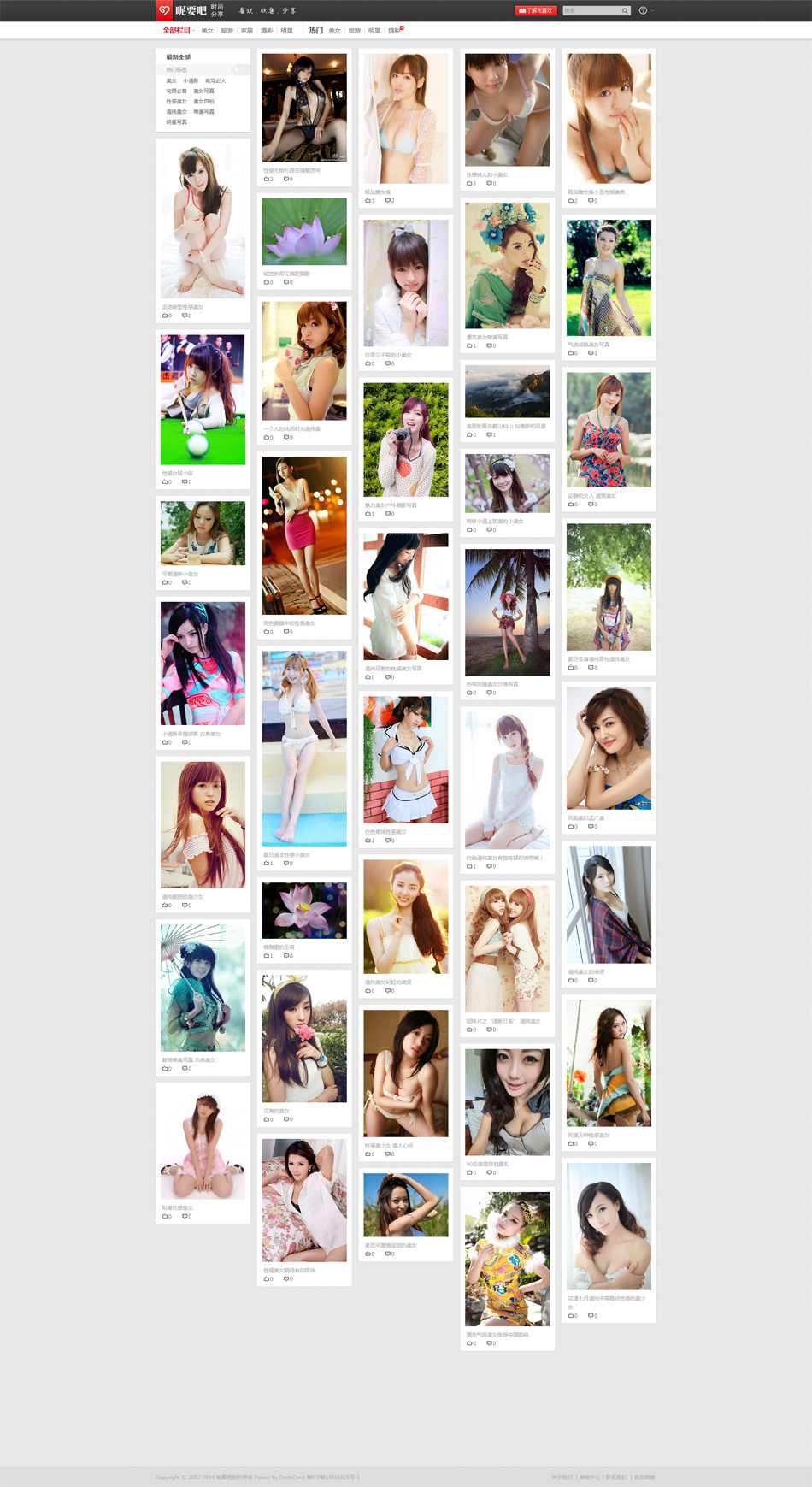Screen dimensions: 812x1487
Task: Open the girl with paper umbrella card
Action: [x=203, y=988]
